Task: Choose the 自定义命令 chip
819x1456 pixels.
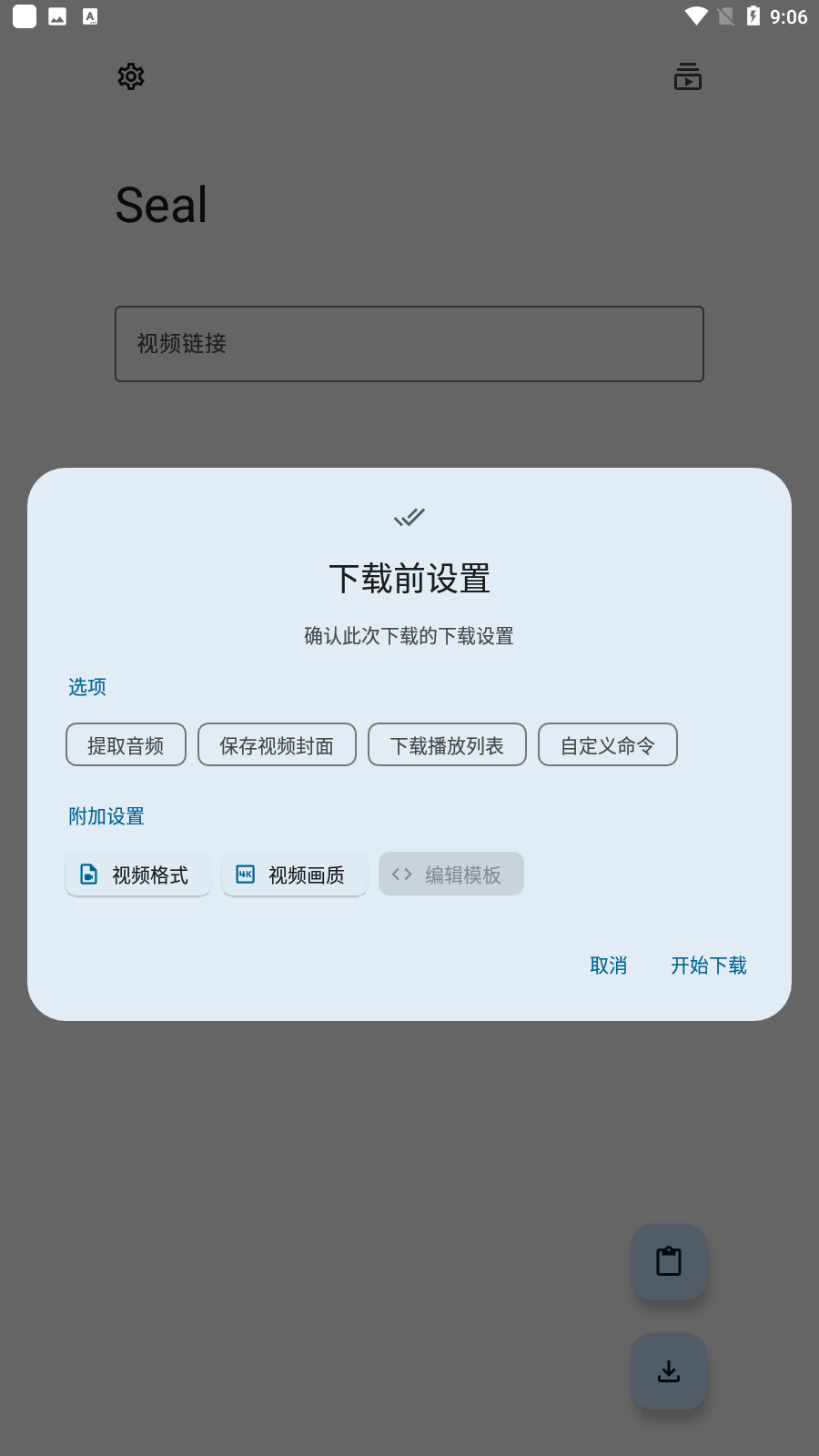Action: pos(607,745)
